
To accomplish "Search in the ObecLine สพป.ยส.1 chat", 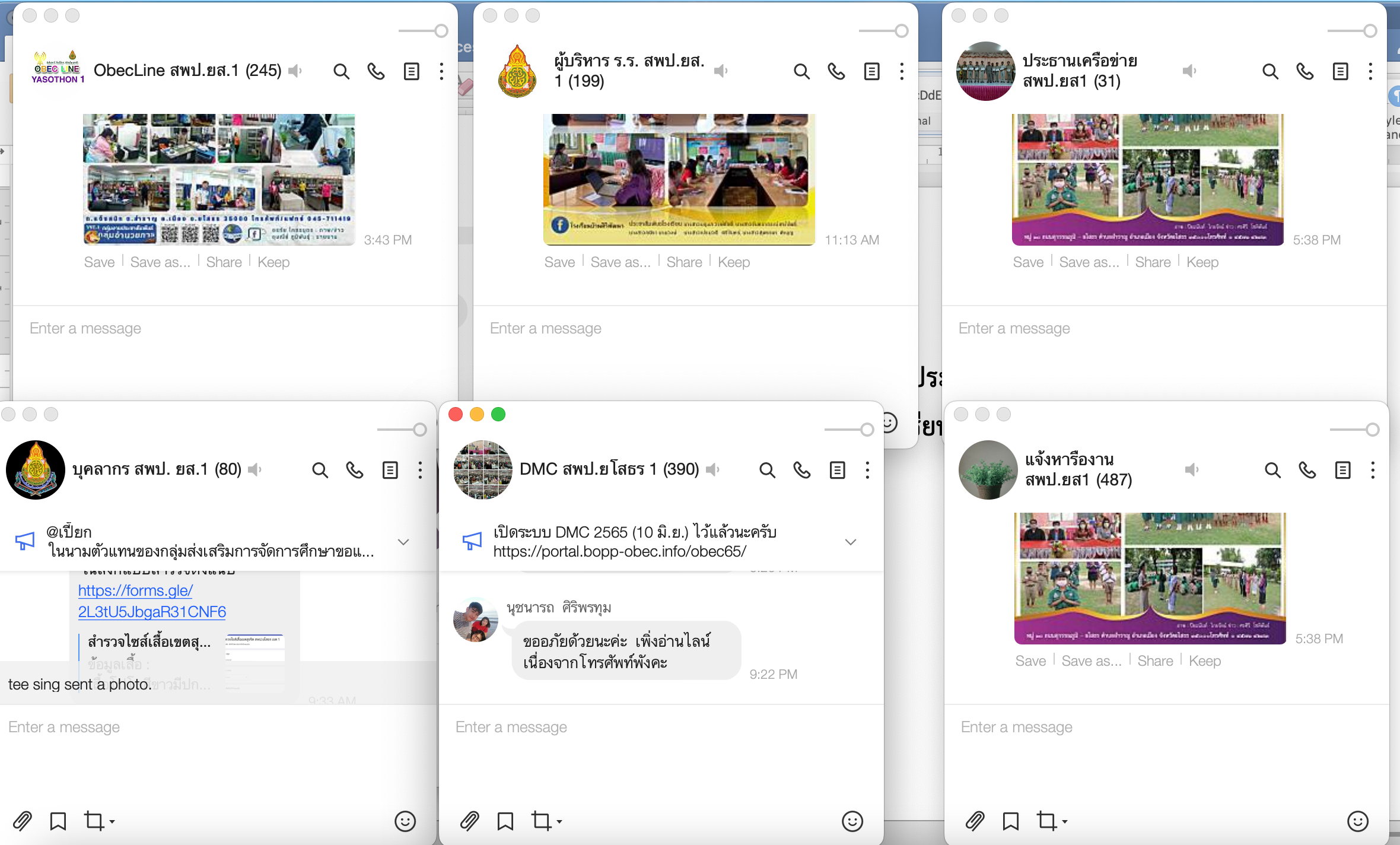I will pyautogui.click(x=341, y=72).
